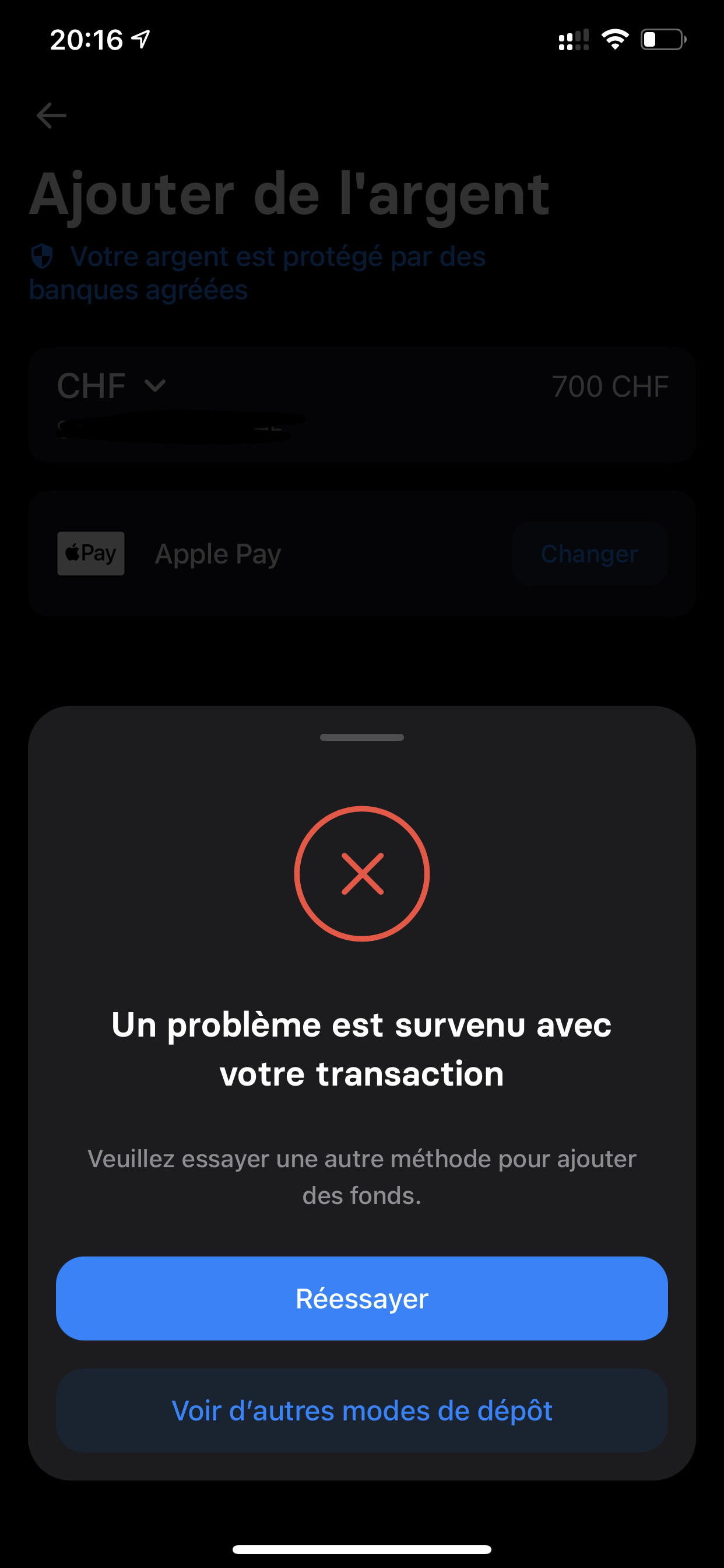Screen dimensions: 724x1568
Task: Go back with the arrow icon
Action: tap(51, 116)
